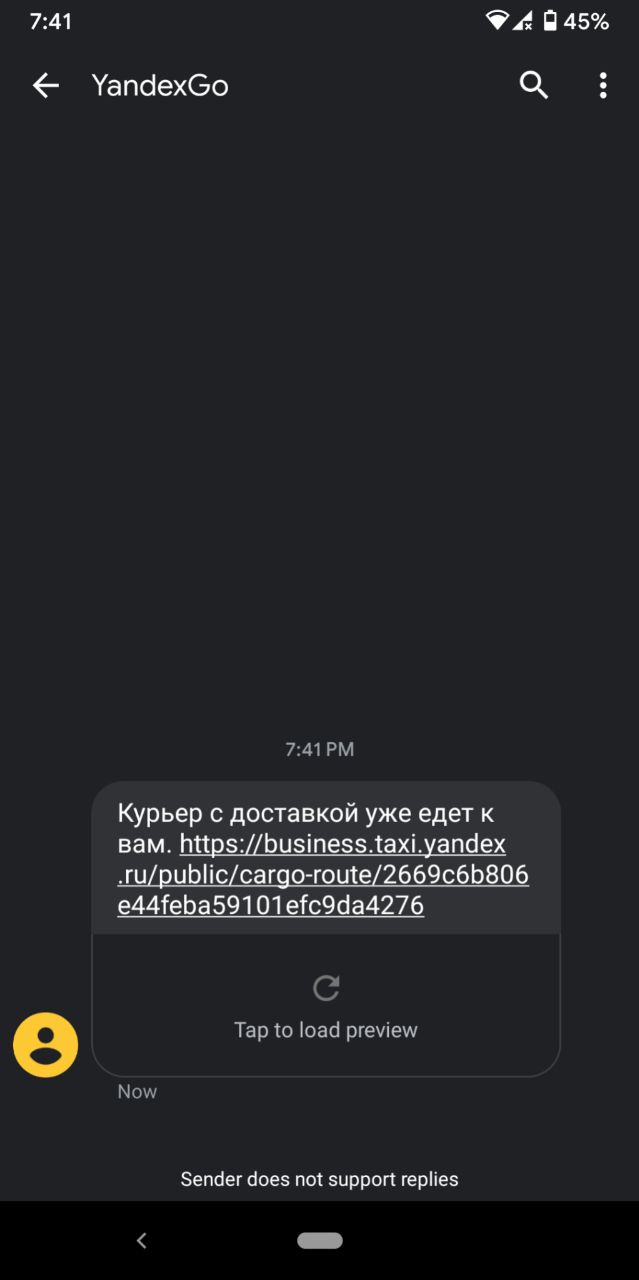This screenshot has width=639, height=1280.
Task: Search within the YandexGo conversation
Action: click(x=534, y=86)
